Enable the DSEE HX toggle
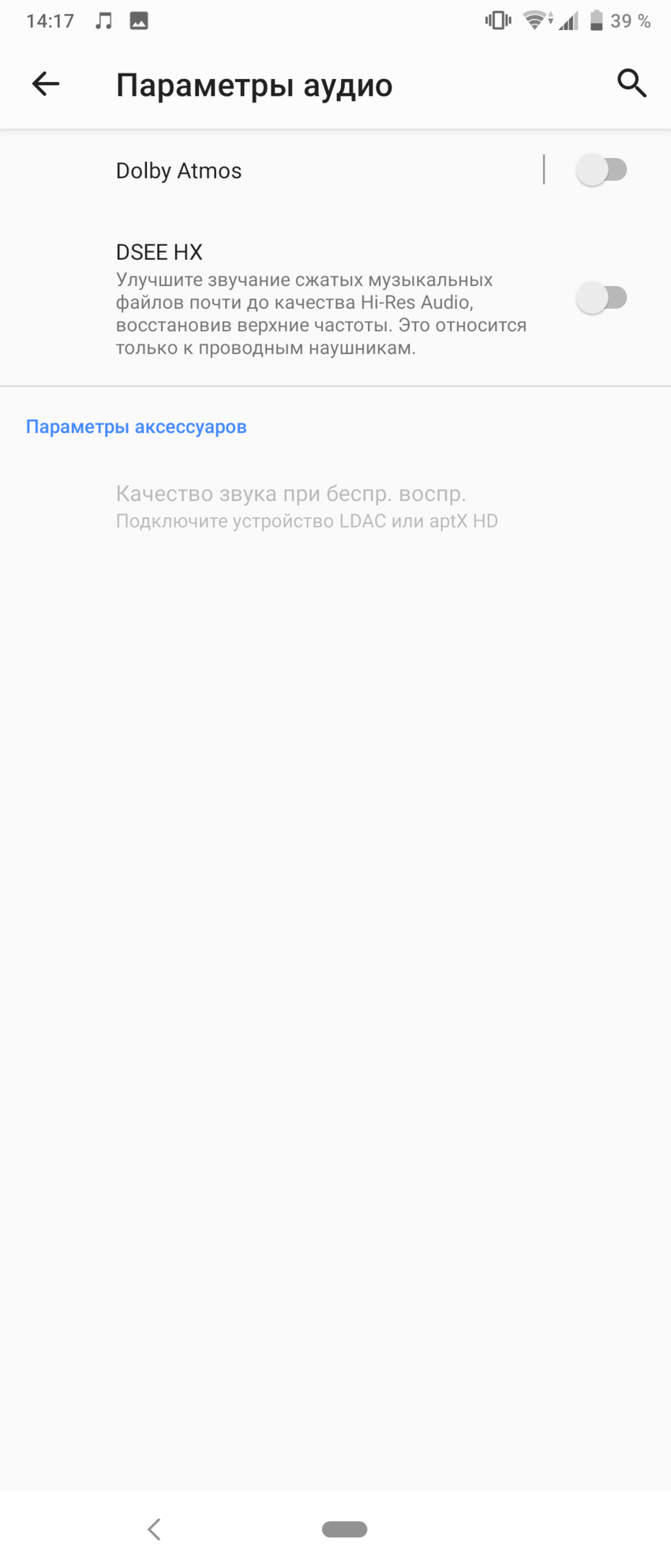 (602, 299)
